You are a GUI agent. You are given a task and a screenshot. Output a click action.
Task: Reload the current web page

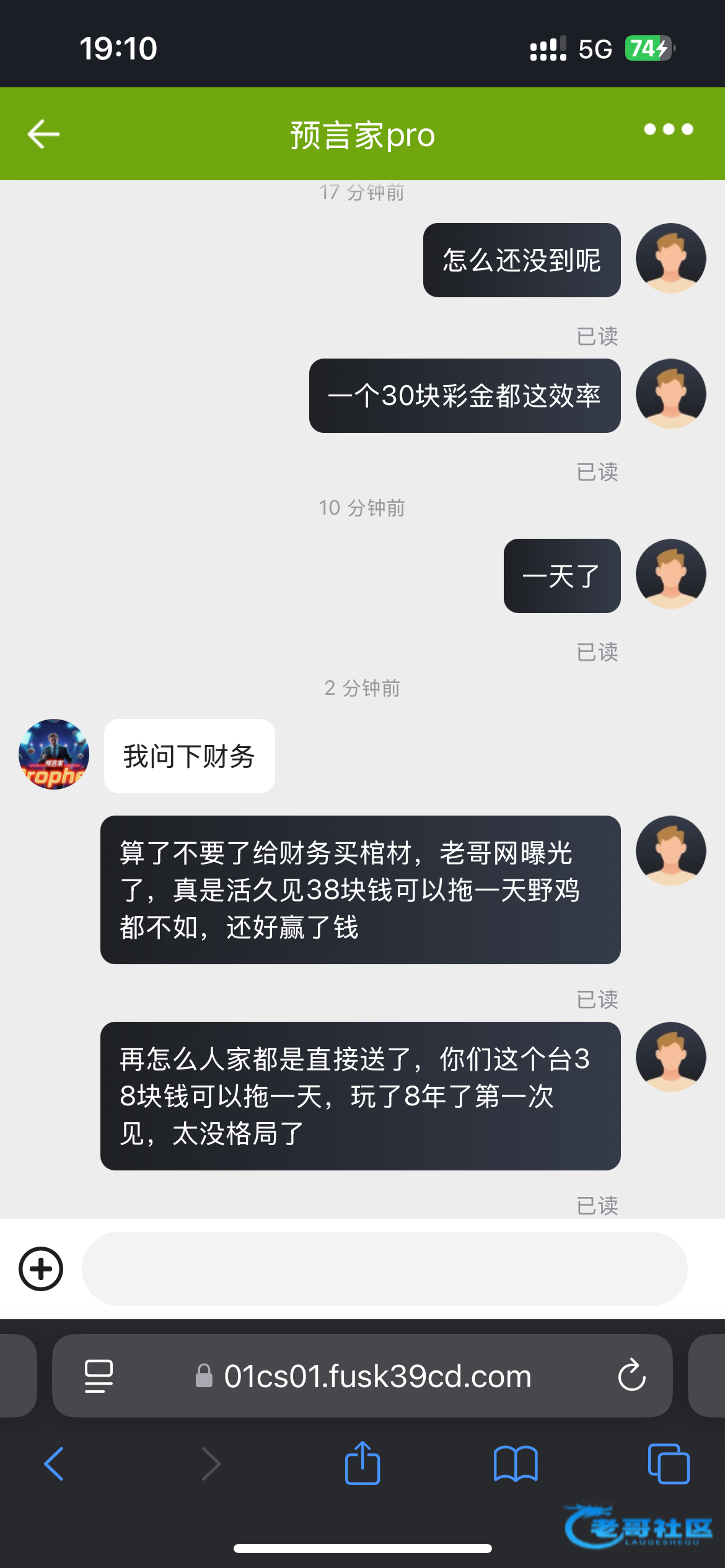pyautogui.click(x=631, y=1375)
